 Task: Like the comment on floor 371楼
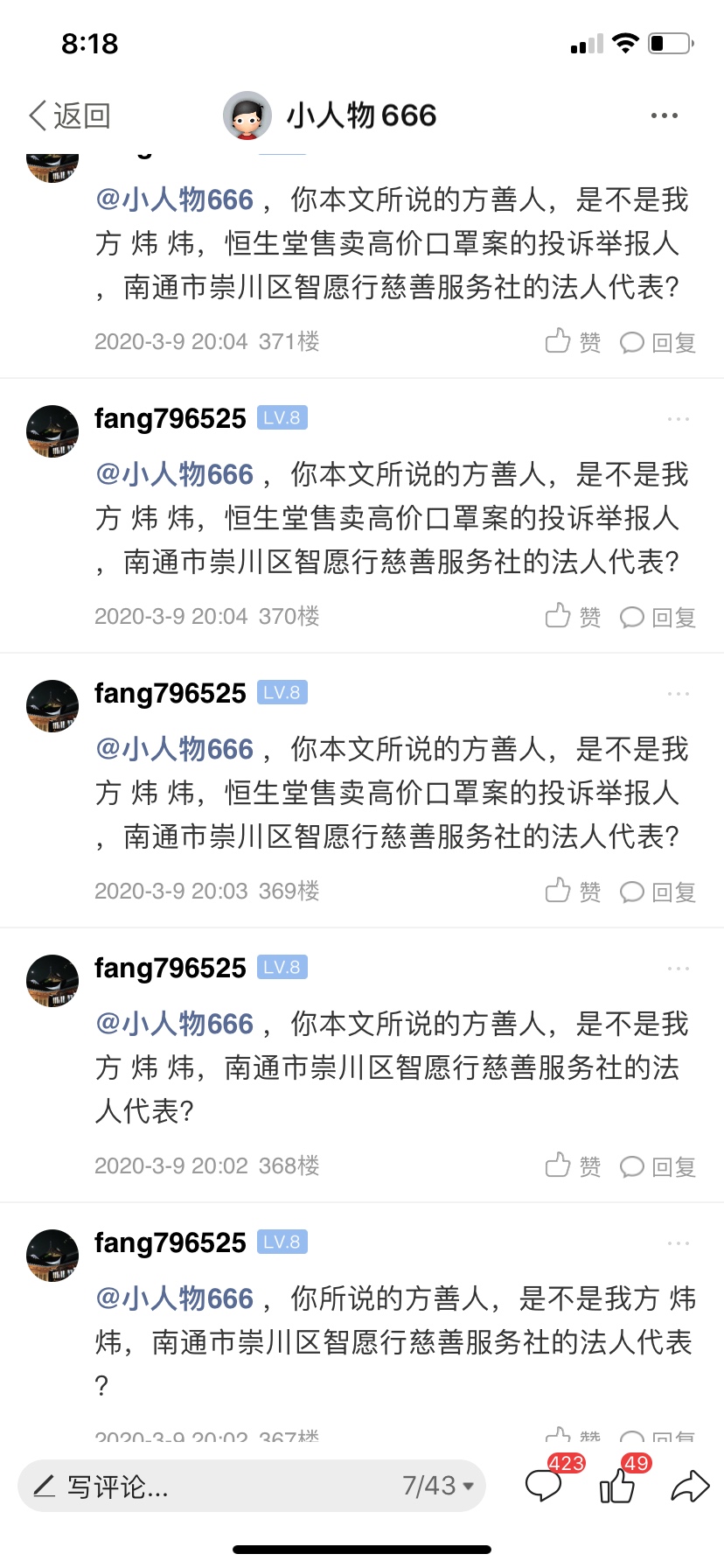(x=573, y=342)
